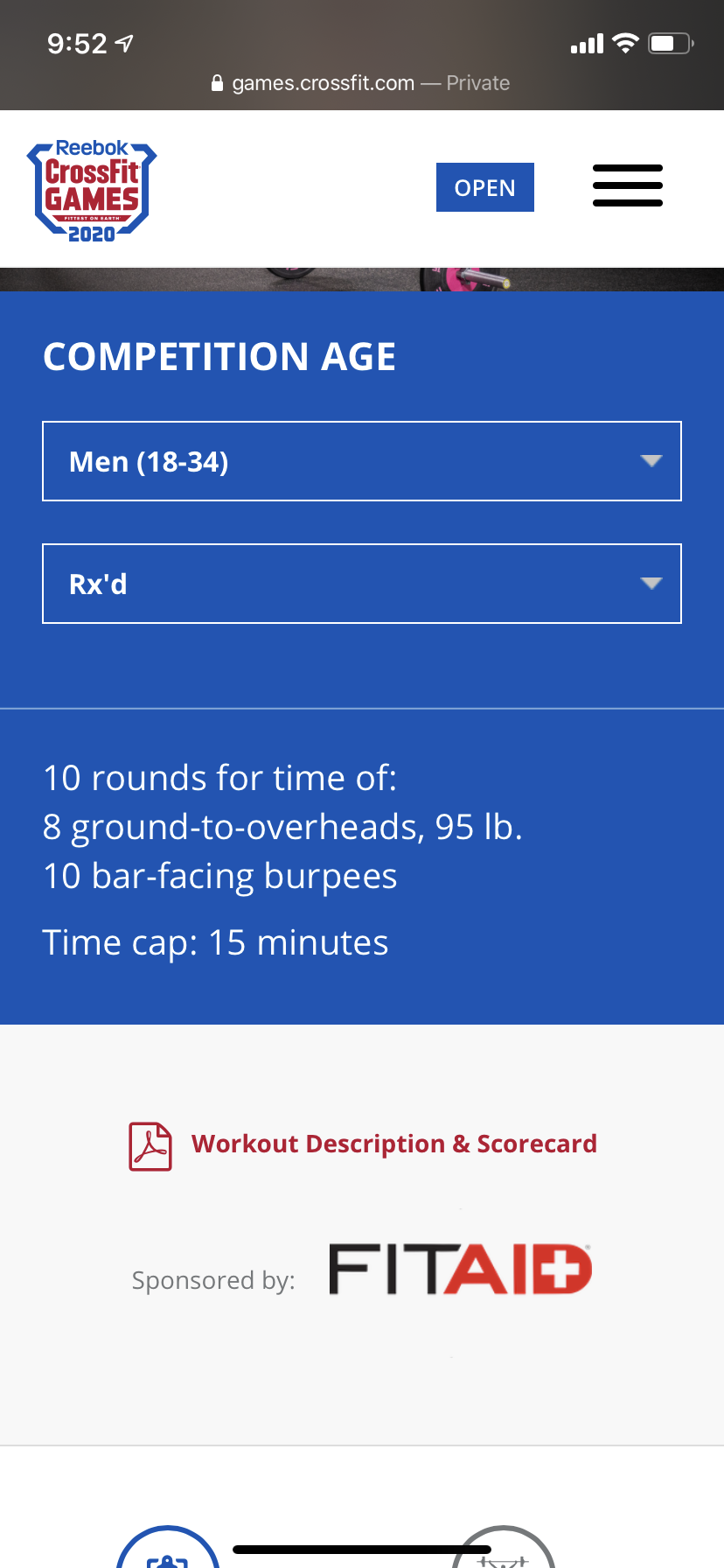Open the hamburger navigation menu
724x1568 pixels.
(627, 185)
